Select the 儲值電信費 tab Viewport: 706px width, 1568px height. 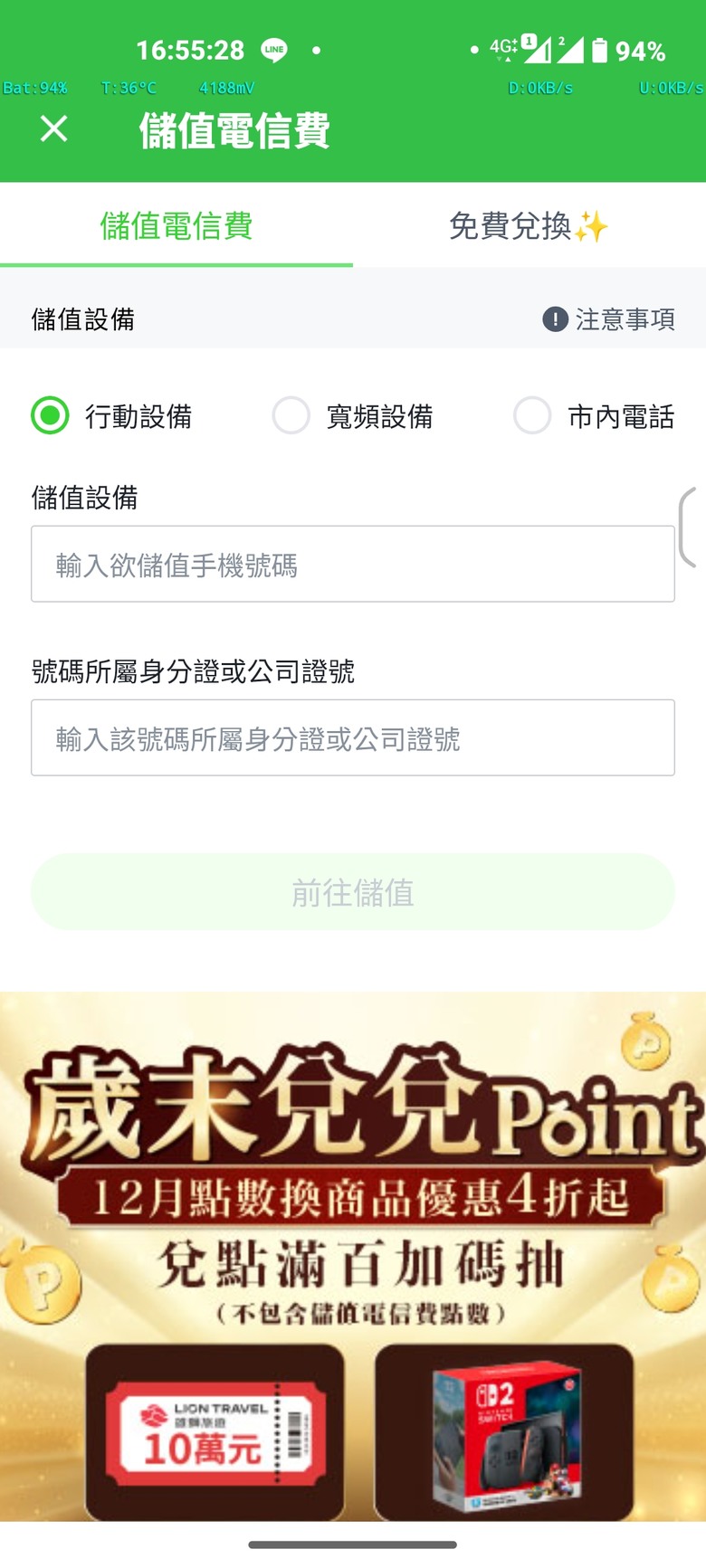pos(176,226)
